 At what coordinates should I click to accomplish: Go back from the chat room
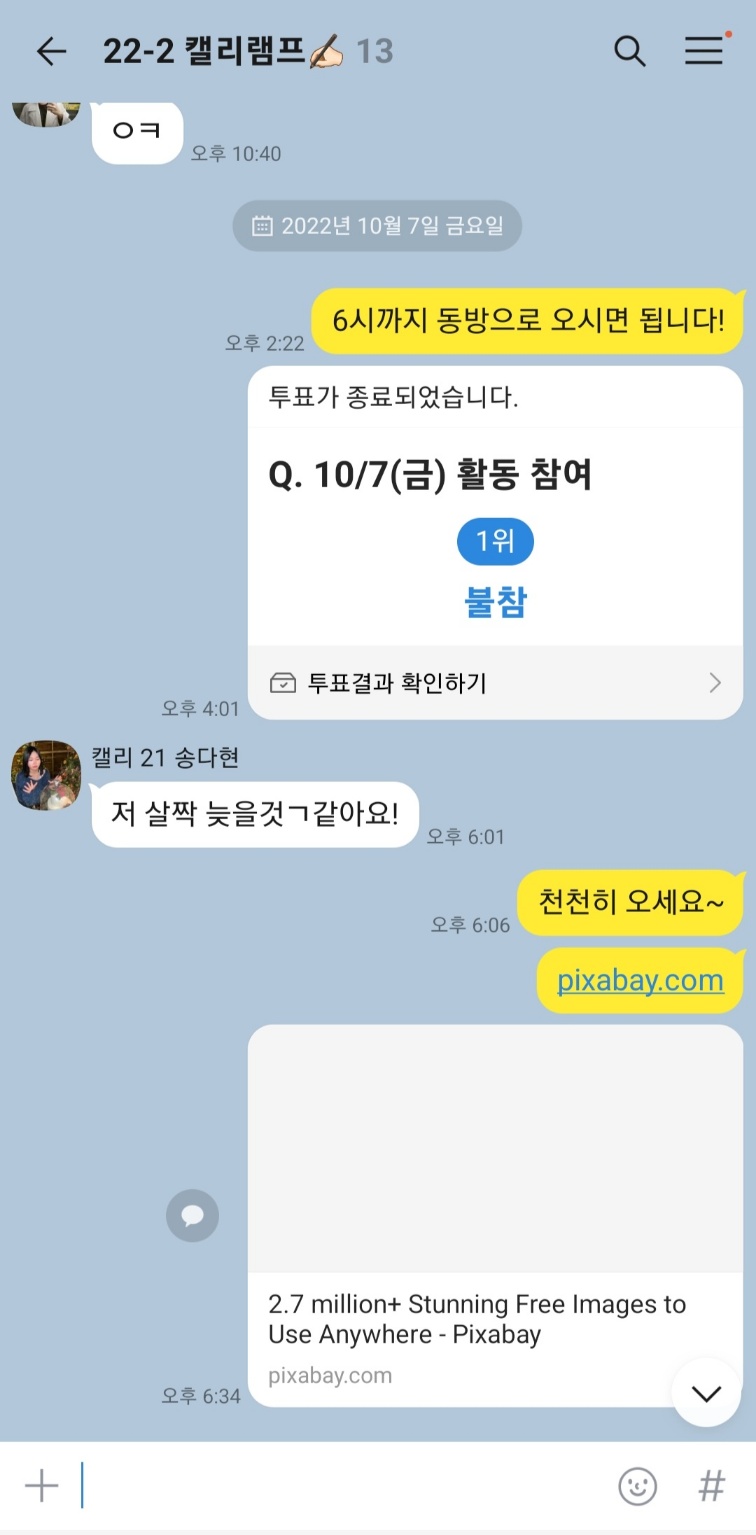(x=51, y=51)
